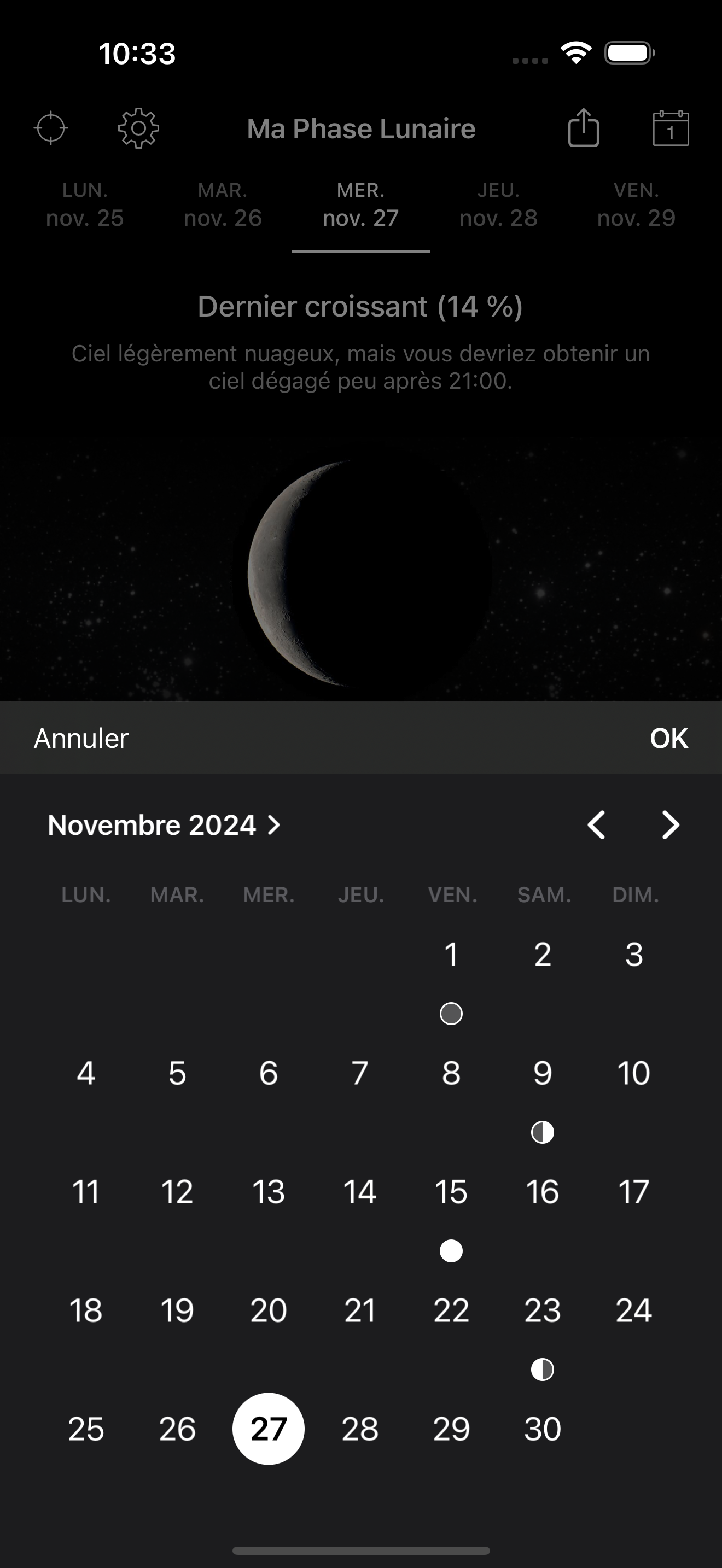Switch to the LUN. nov. 25 tab
Screen dimensions: 722x1568
(85, 204)
